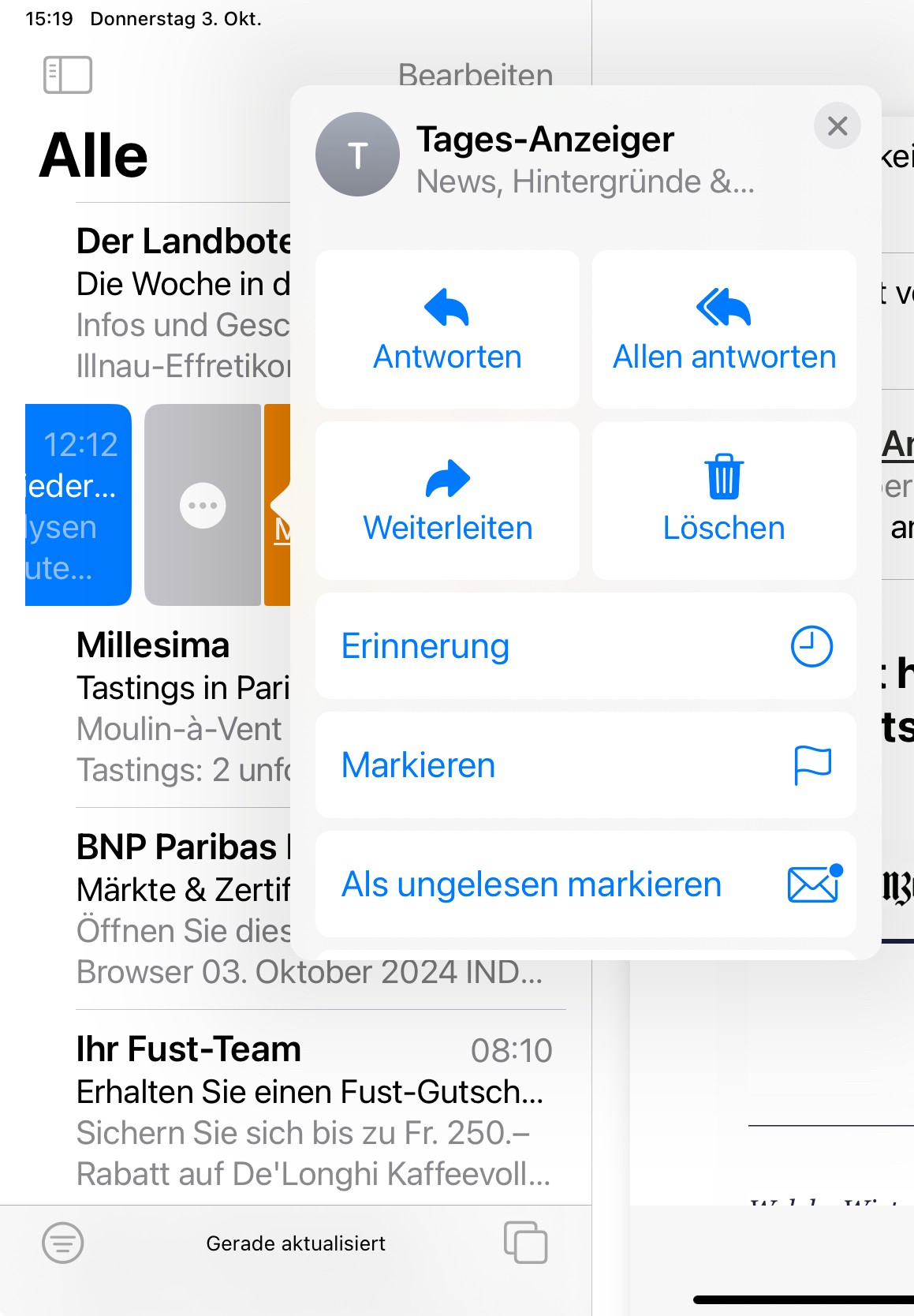Select Als ungelesen markieren

585,884
